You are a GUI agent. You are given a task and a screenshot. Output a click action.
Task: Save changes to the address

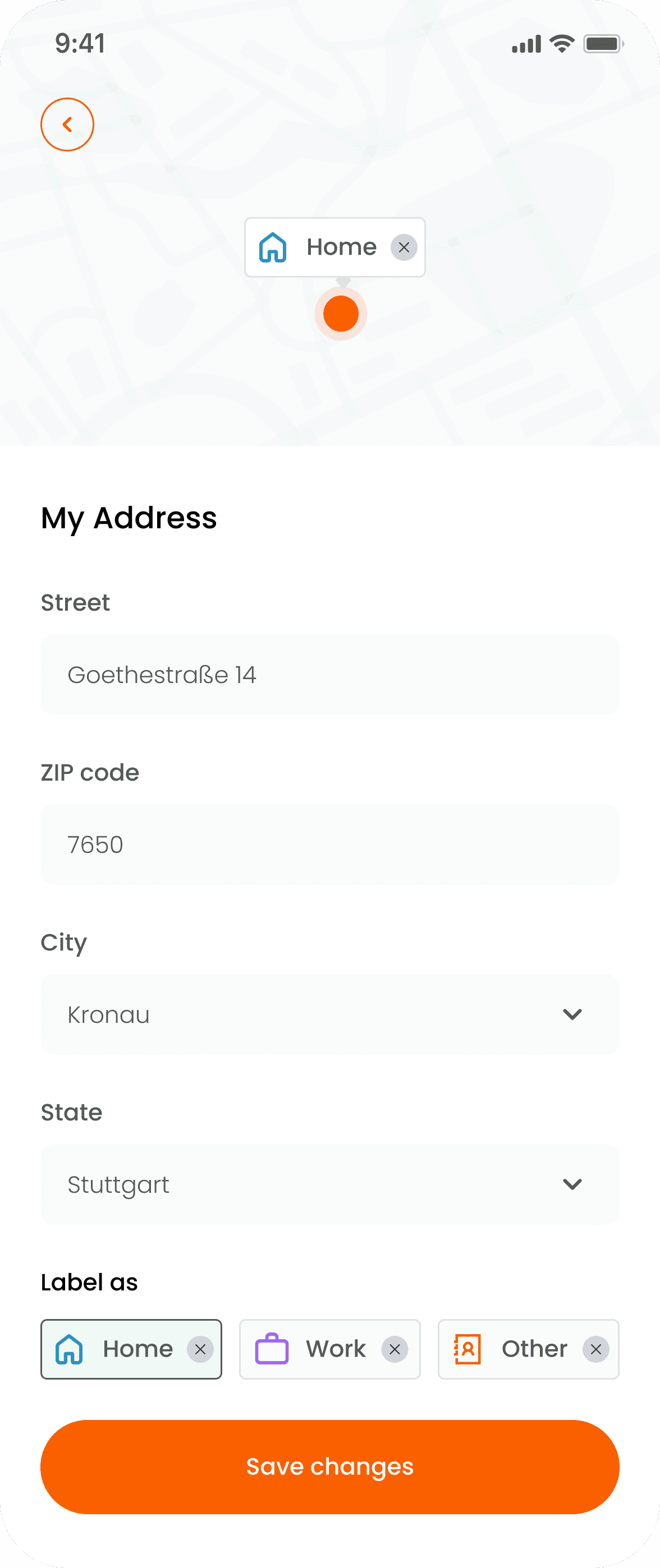point(329,1466)
